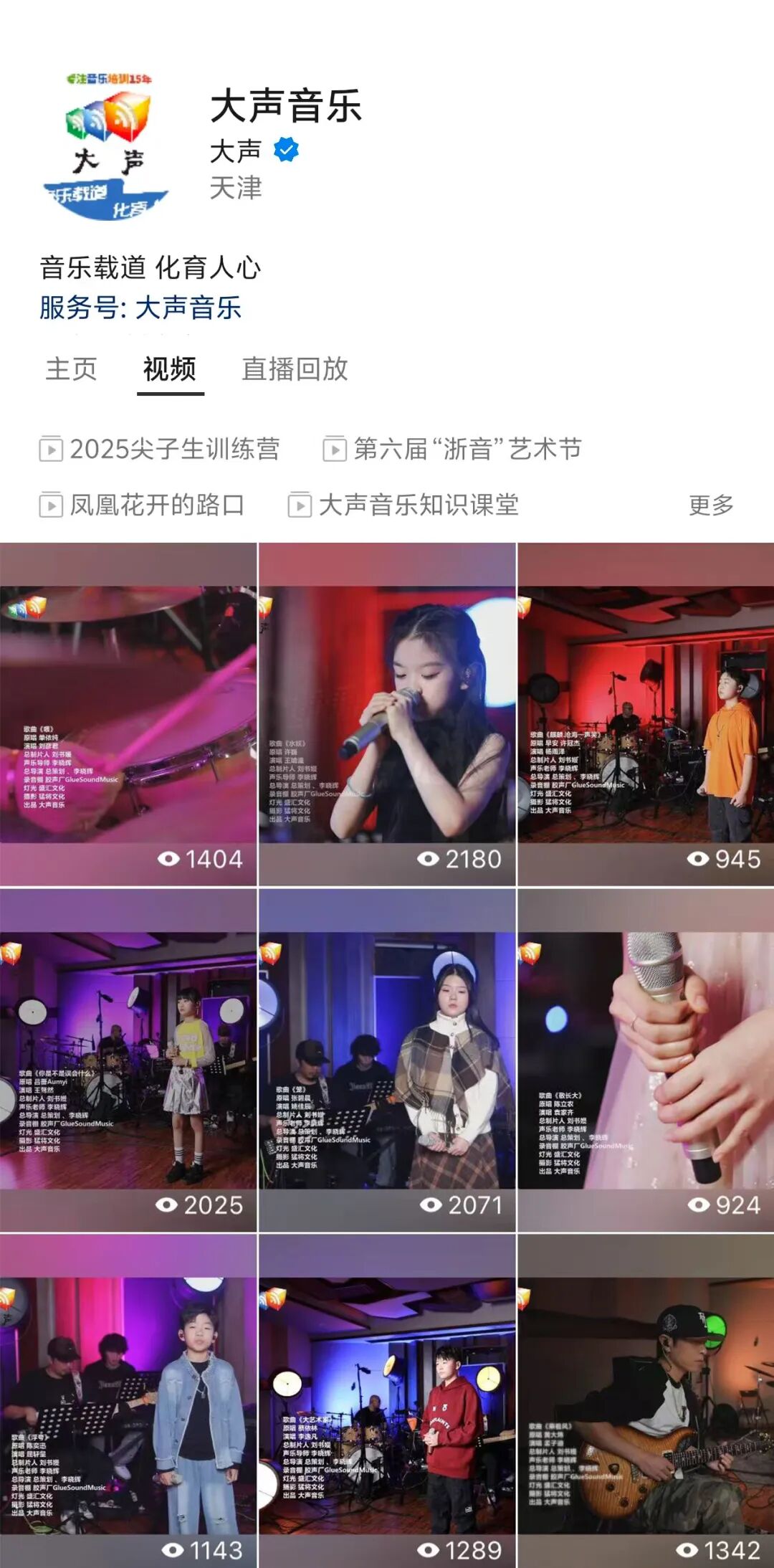Open the 服务号: 大声音乐 link

140,308
